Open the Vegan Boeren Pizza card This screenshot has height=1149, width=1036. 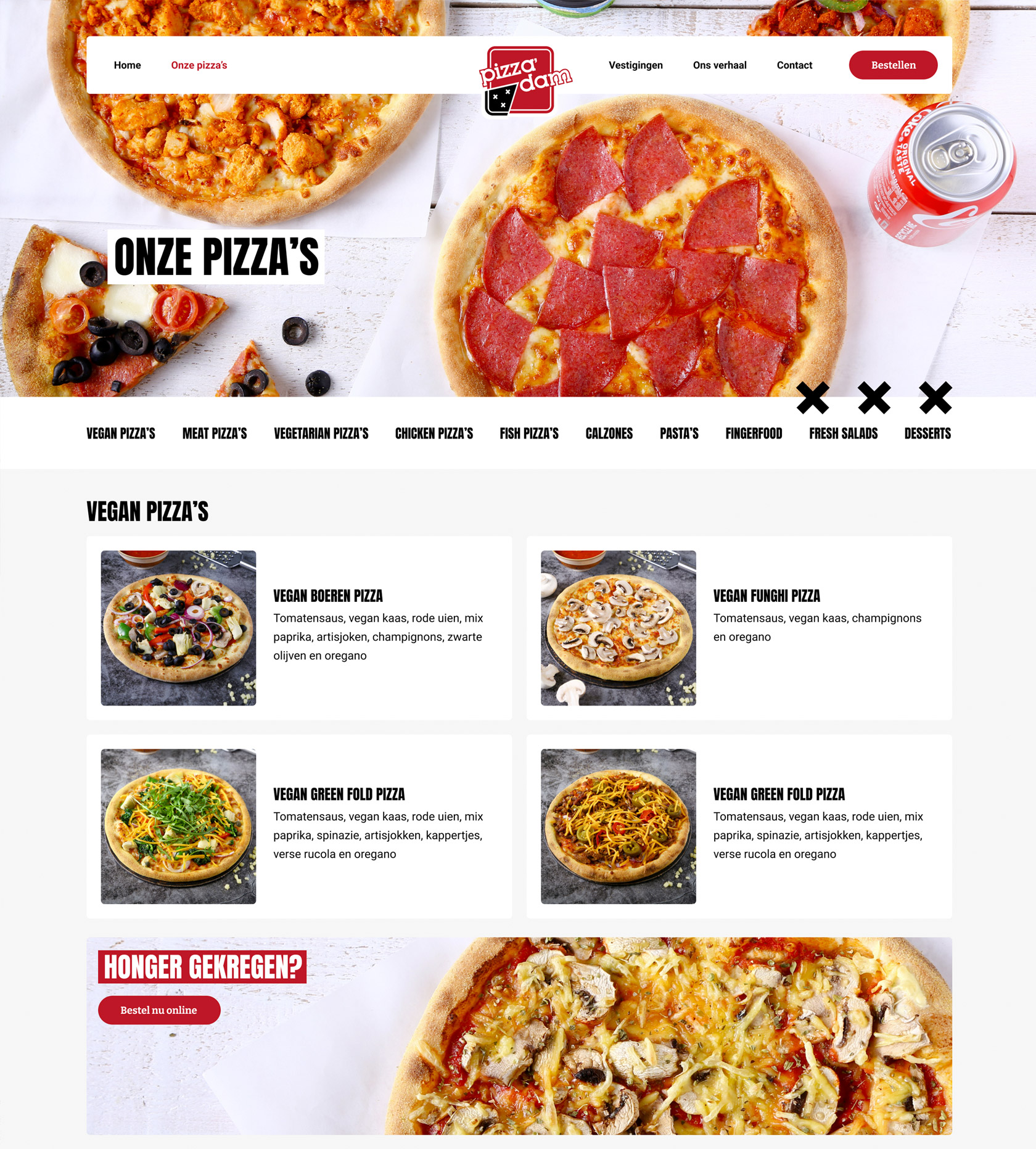point(299,628)
